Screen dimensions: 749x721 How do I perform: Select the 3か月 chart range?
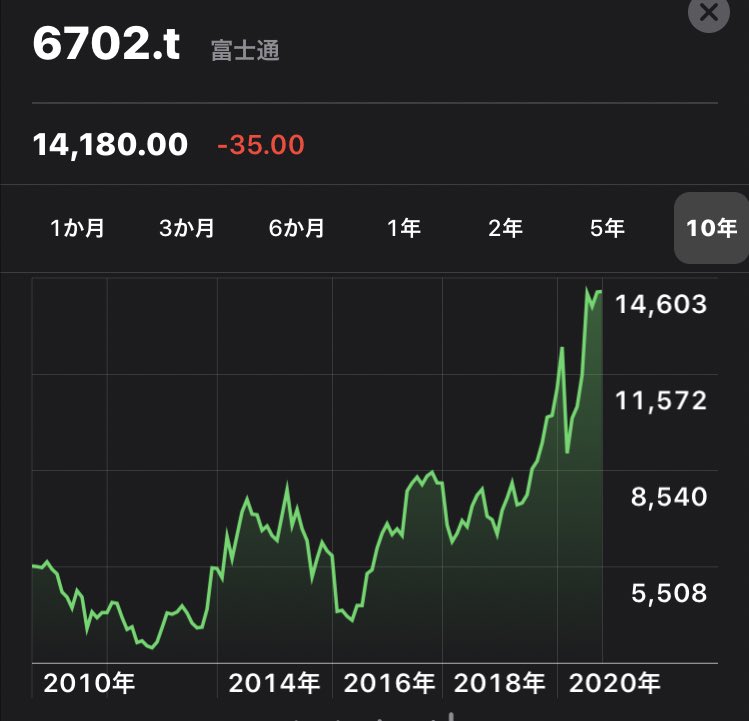[x=187, y=228]
